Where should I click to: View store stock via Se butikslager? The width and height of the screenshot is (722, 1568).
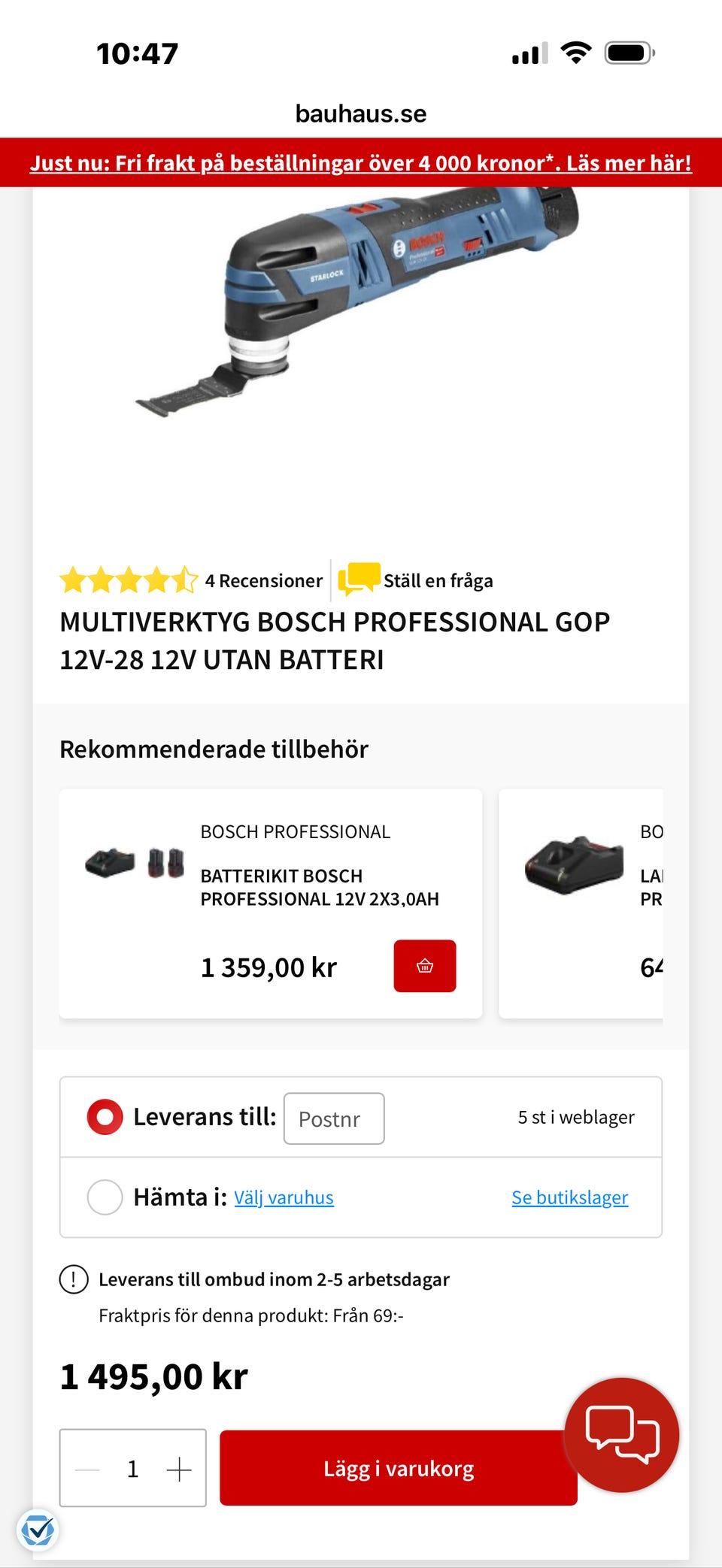[569, 1197]
